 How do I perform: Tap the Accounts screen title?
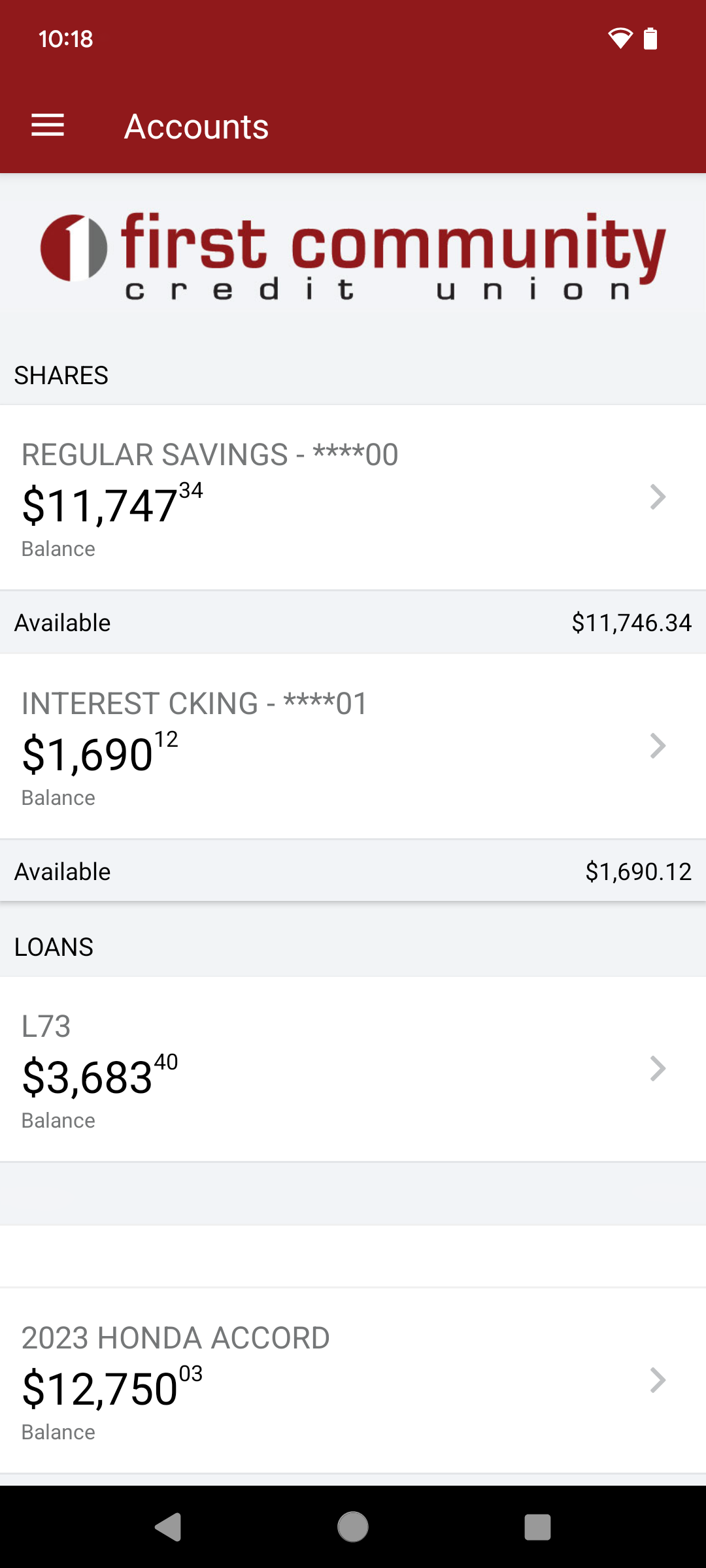click(x=197, y=125)
